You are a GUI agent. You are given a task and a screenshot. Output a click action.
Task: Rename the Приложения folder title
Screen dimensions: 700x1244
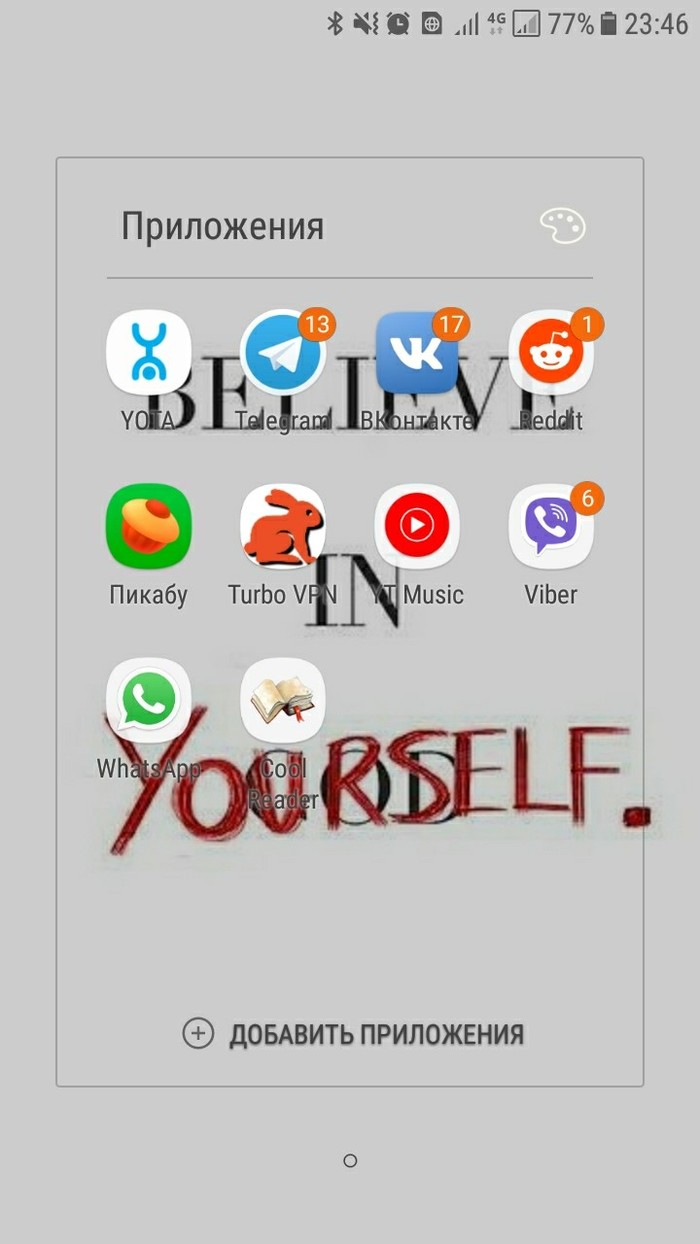[222, 227]
